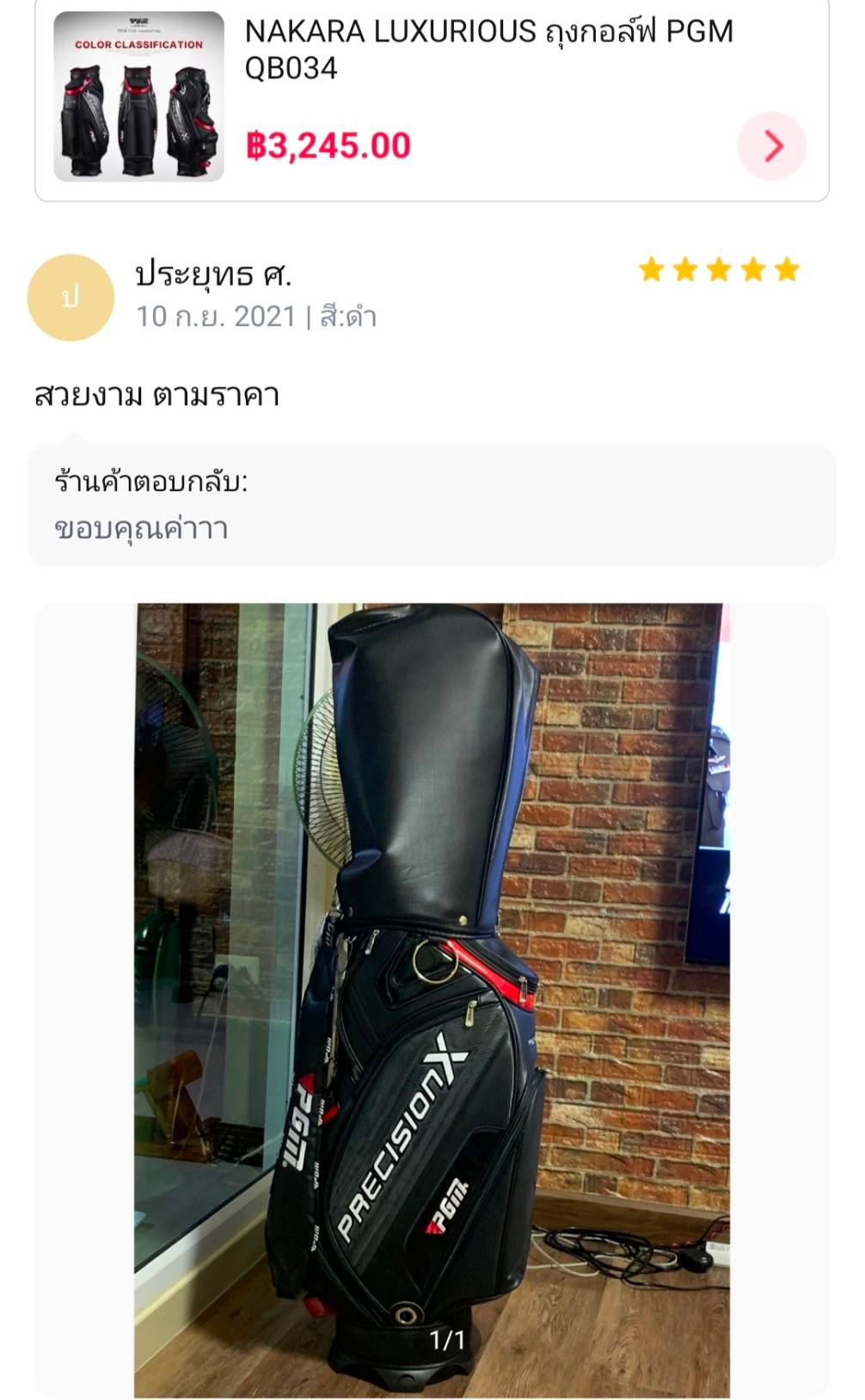Open reviewer avatar with initial ป
The width and height of the screenshot is (865, 1400).
pos(71,296)
